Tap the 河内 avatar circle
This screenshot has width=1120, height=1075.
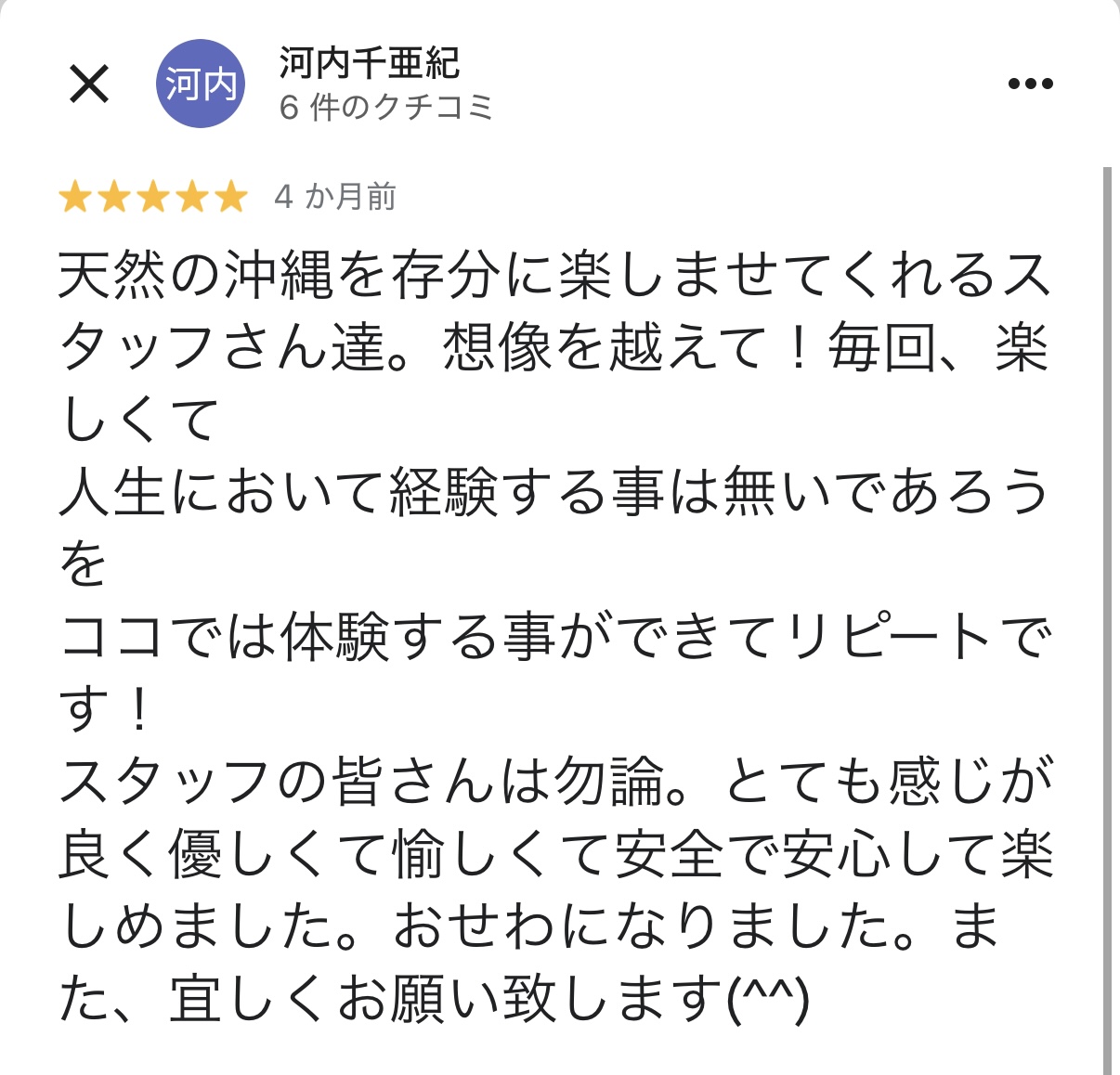pyautogui.click(x=200, y=84)
